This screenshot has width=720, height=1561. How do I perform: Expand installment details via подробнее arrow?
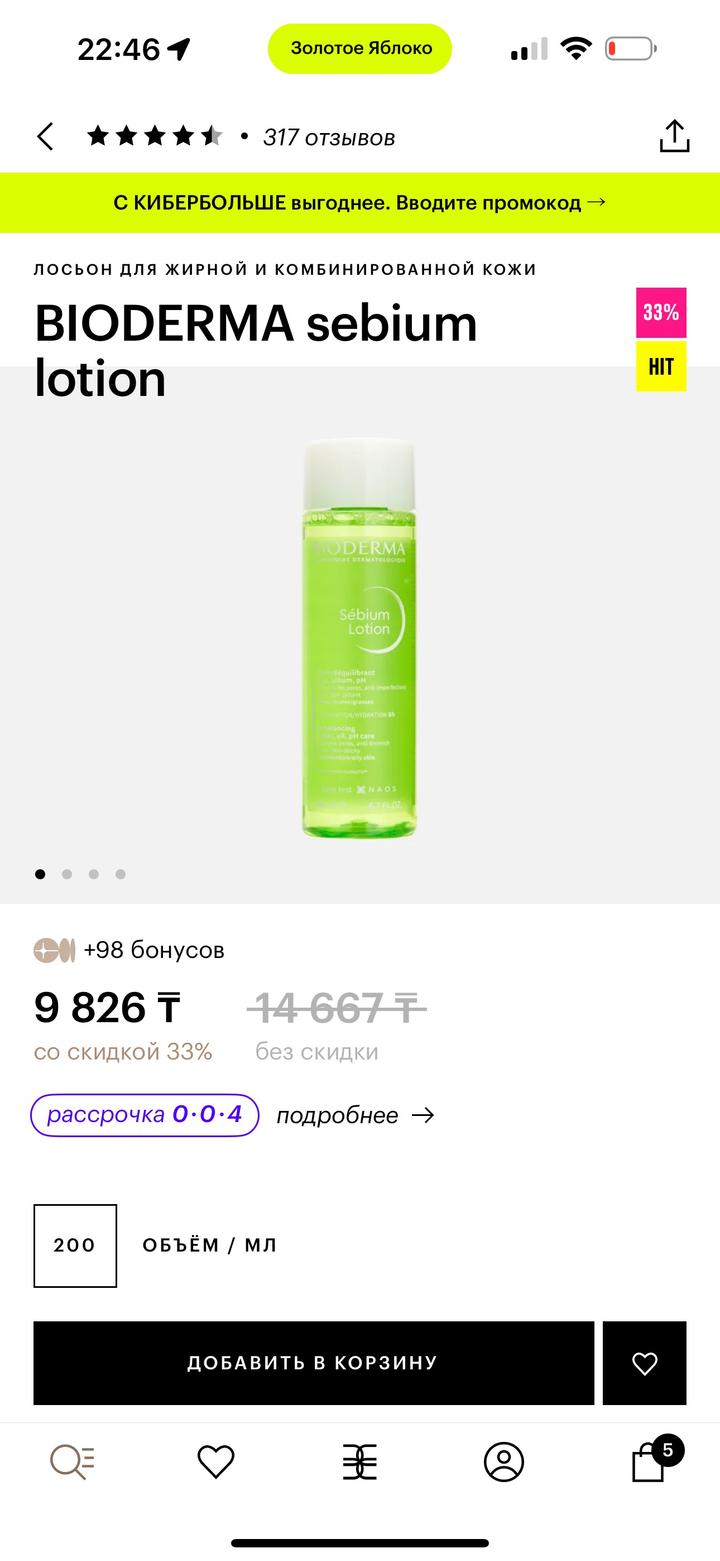[x=355, y=1115]
